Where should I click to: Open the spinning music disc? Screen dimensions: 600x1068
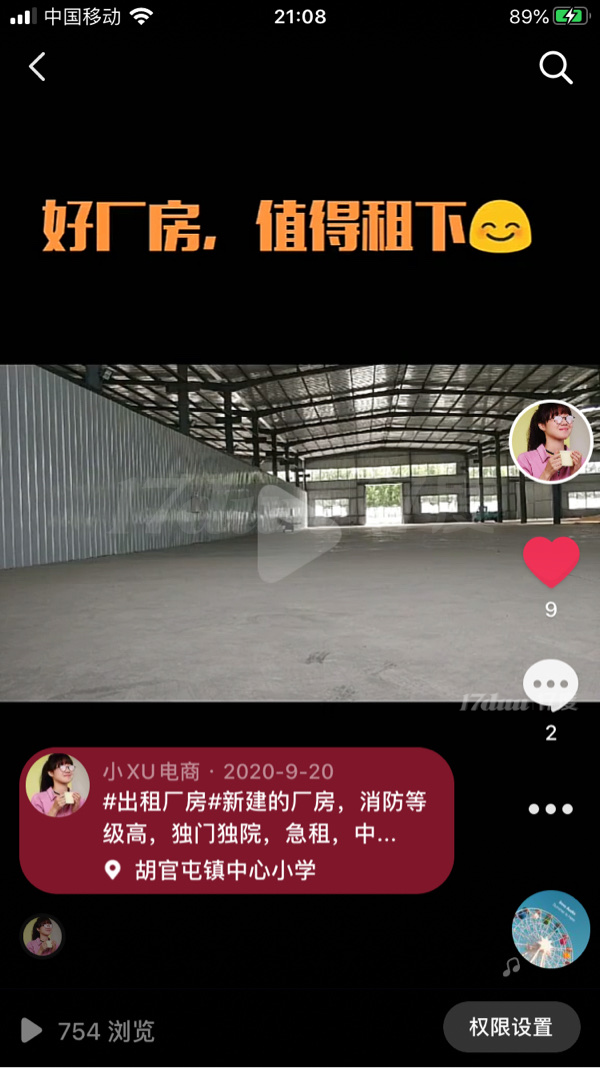pos(551,929)
